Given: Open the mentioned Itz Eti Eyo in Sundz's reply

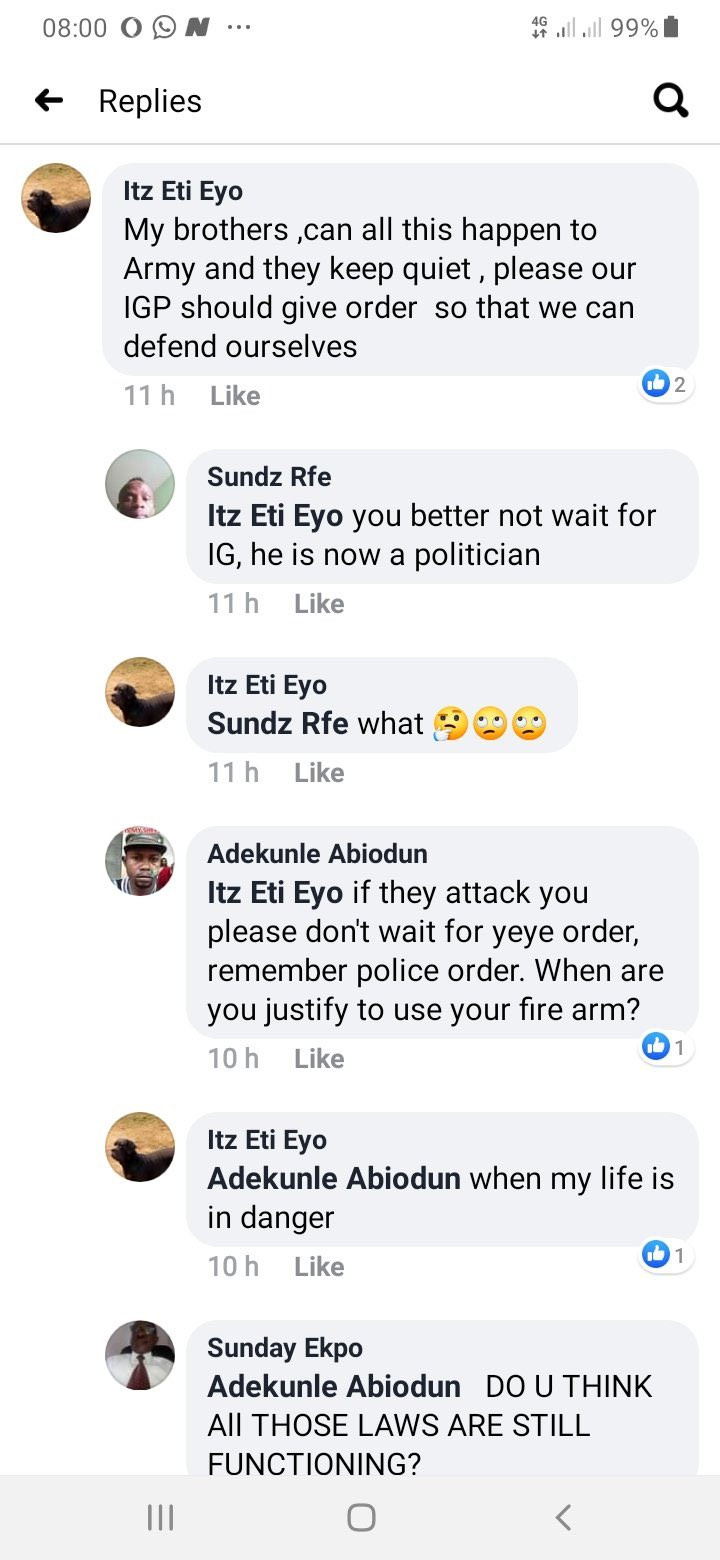Looking at the screenshot, I should point(275,516).
